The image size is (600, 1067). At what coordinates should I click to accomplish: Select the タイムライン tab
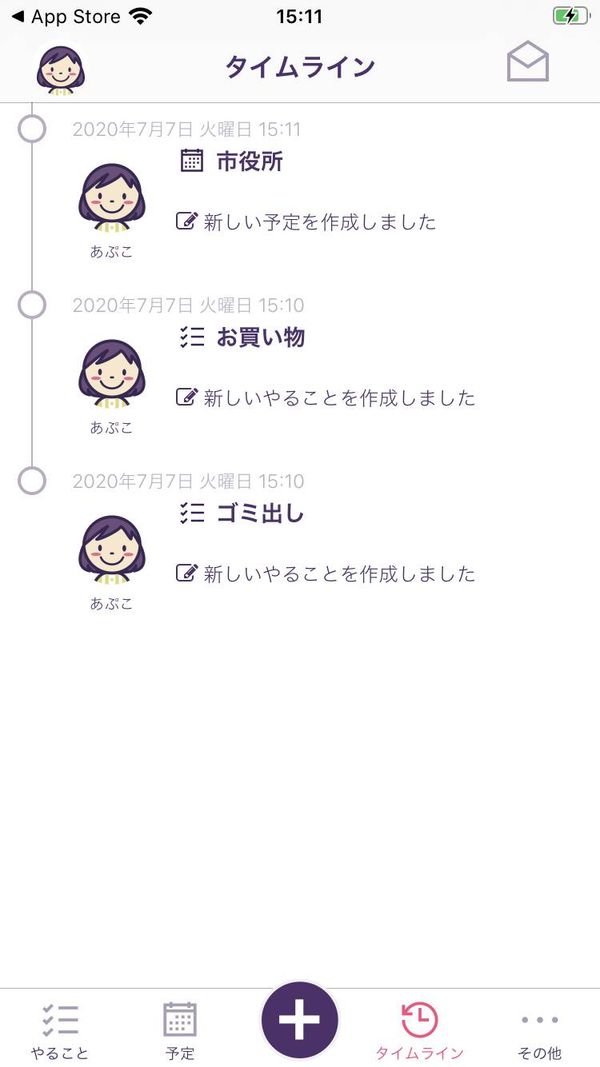(420, 1030)
